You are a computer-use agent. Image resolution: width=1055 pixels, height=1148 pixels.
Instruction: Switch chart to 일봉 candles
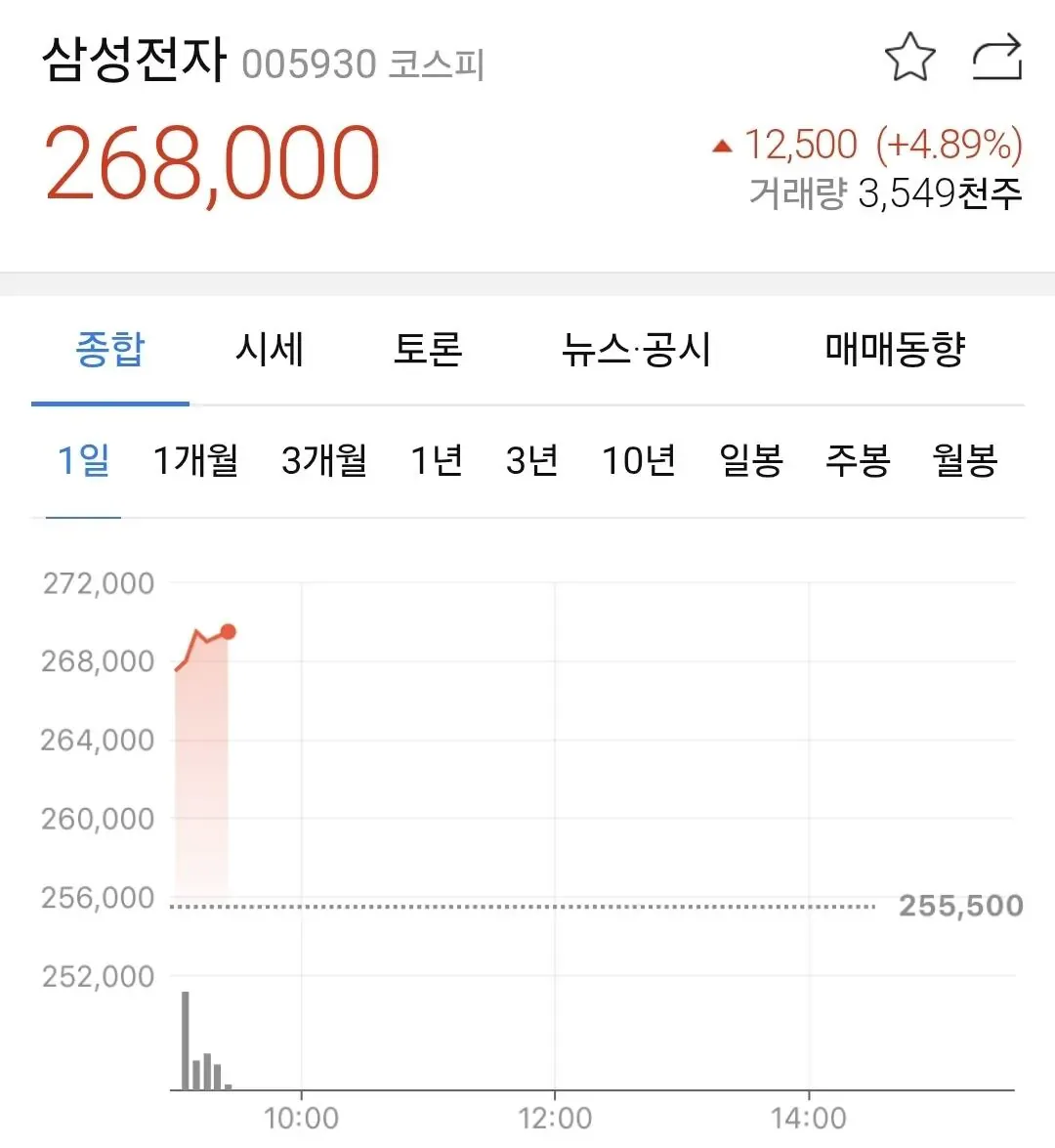coord(751,460)
